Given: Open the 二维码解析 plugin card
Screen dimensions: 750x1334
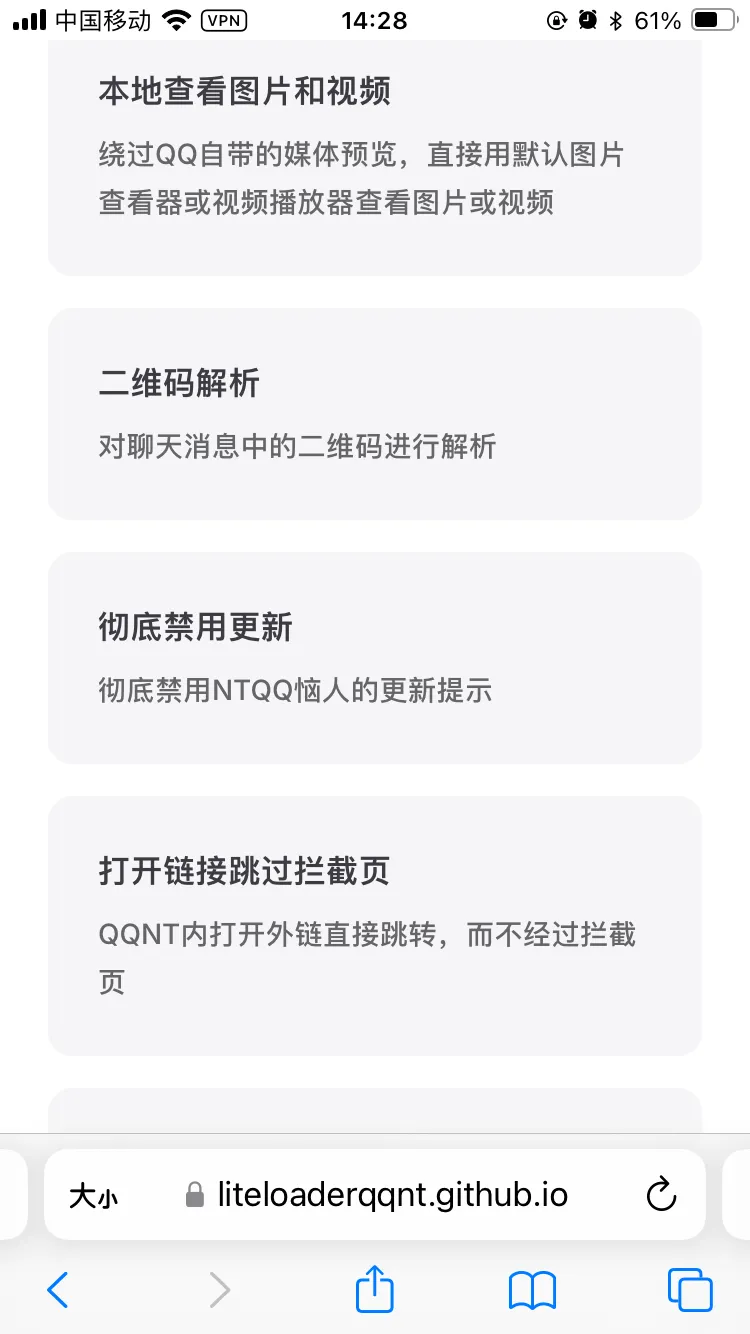Looking at the screenshot, I should (x=375, y=414).
